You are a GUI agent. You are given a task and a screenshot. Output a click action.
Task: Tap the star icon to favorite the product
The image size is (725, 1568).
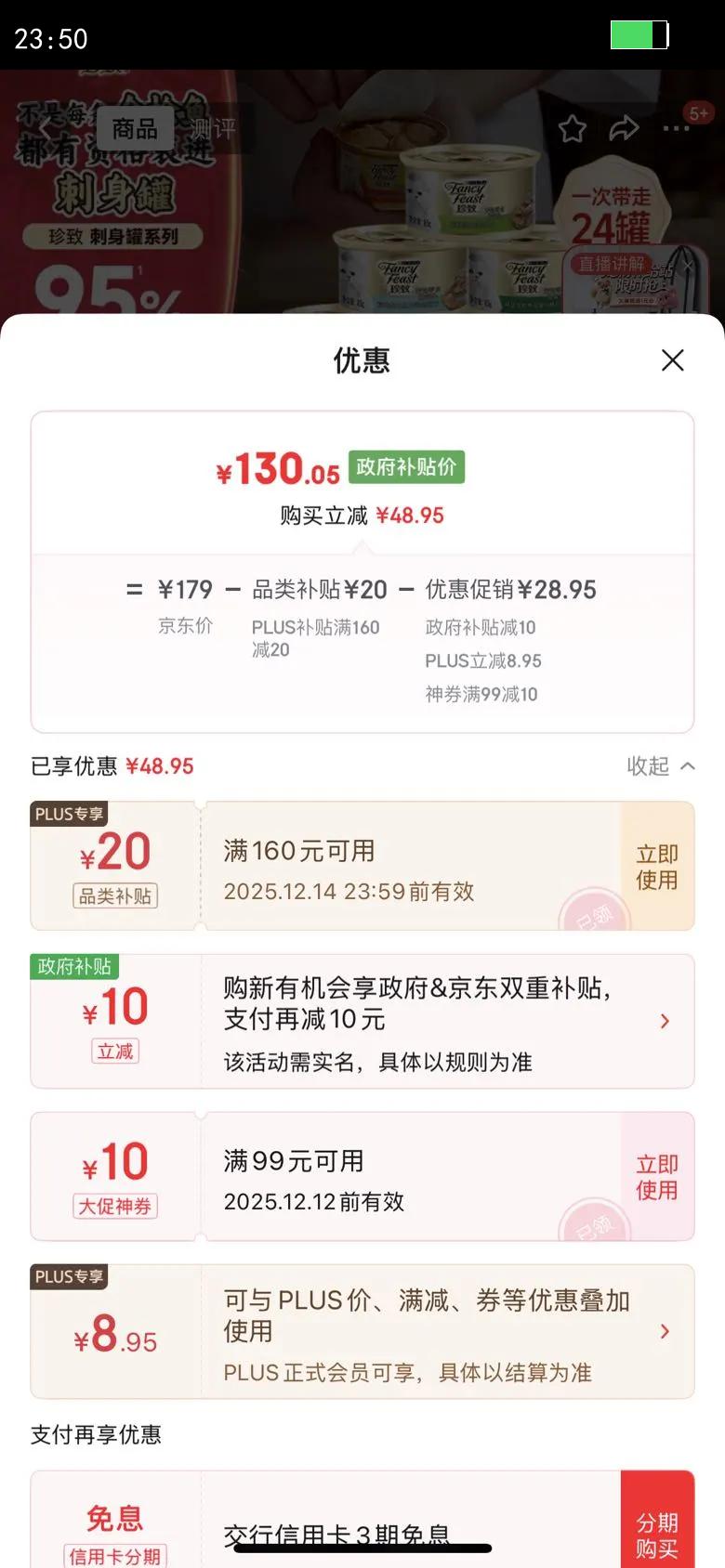tap(573, 130)
